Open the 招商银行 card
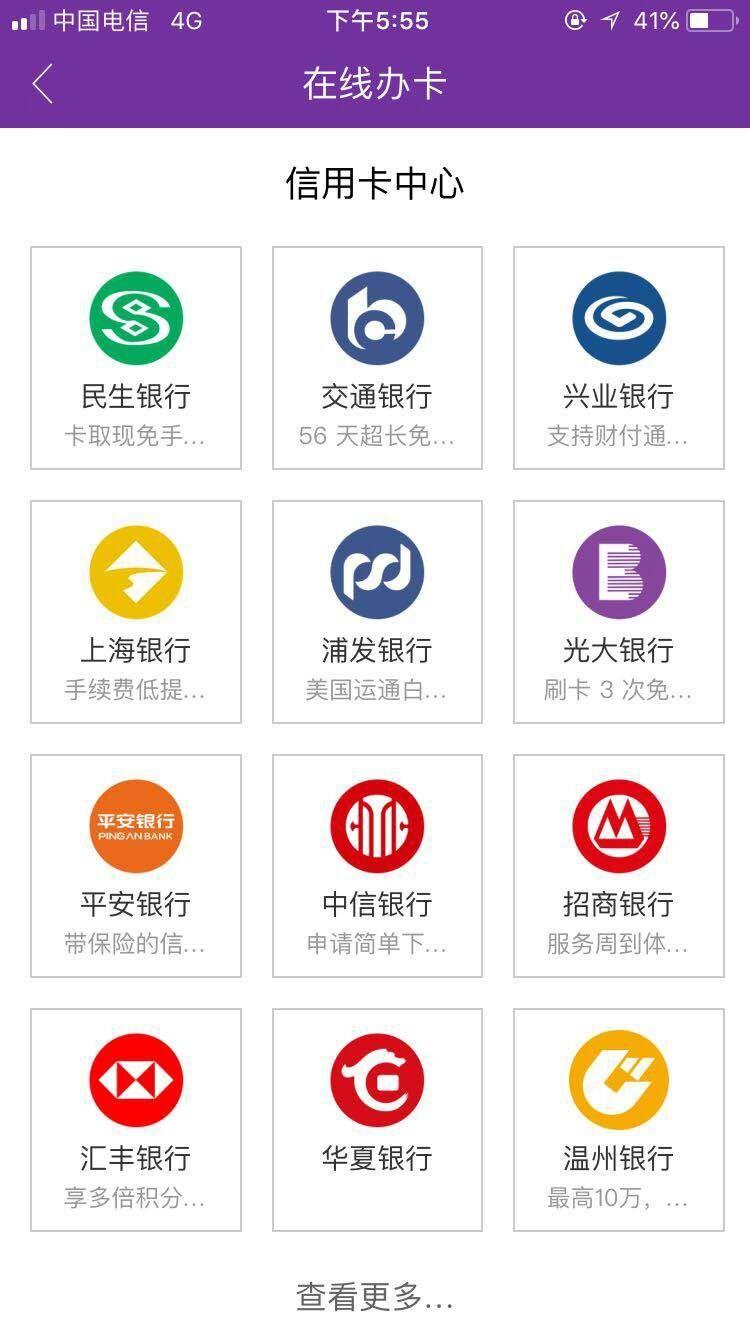The image size is (750, 1334). [x=619, y=866]
